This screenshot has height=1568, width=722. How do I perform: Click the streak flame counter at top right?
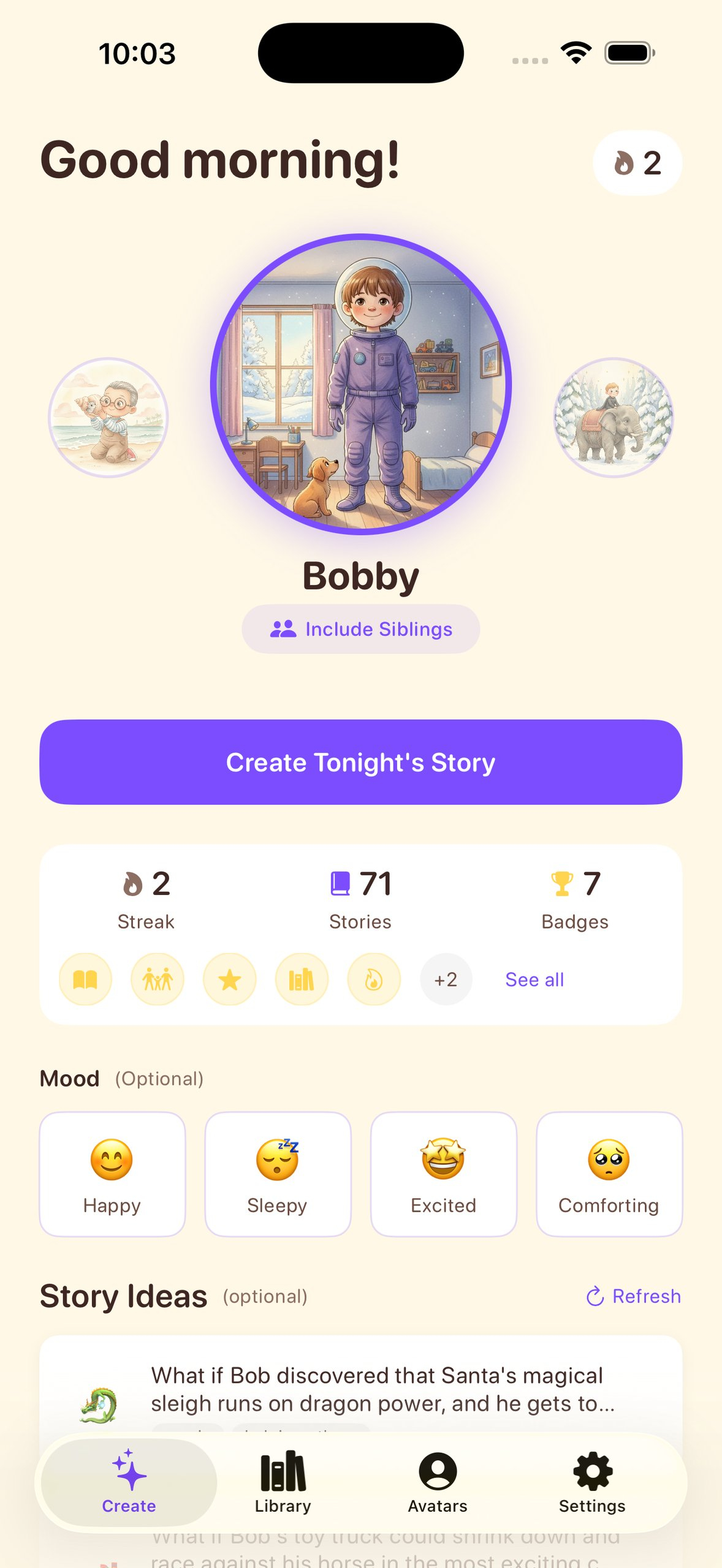[x=637, y=162]
